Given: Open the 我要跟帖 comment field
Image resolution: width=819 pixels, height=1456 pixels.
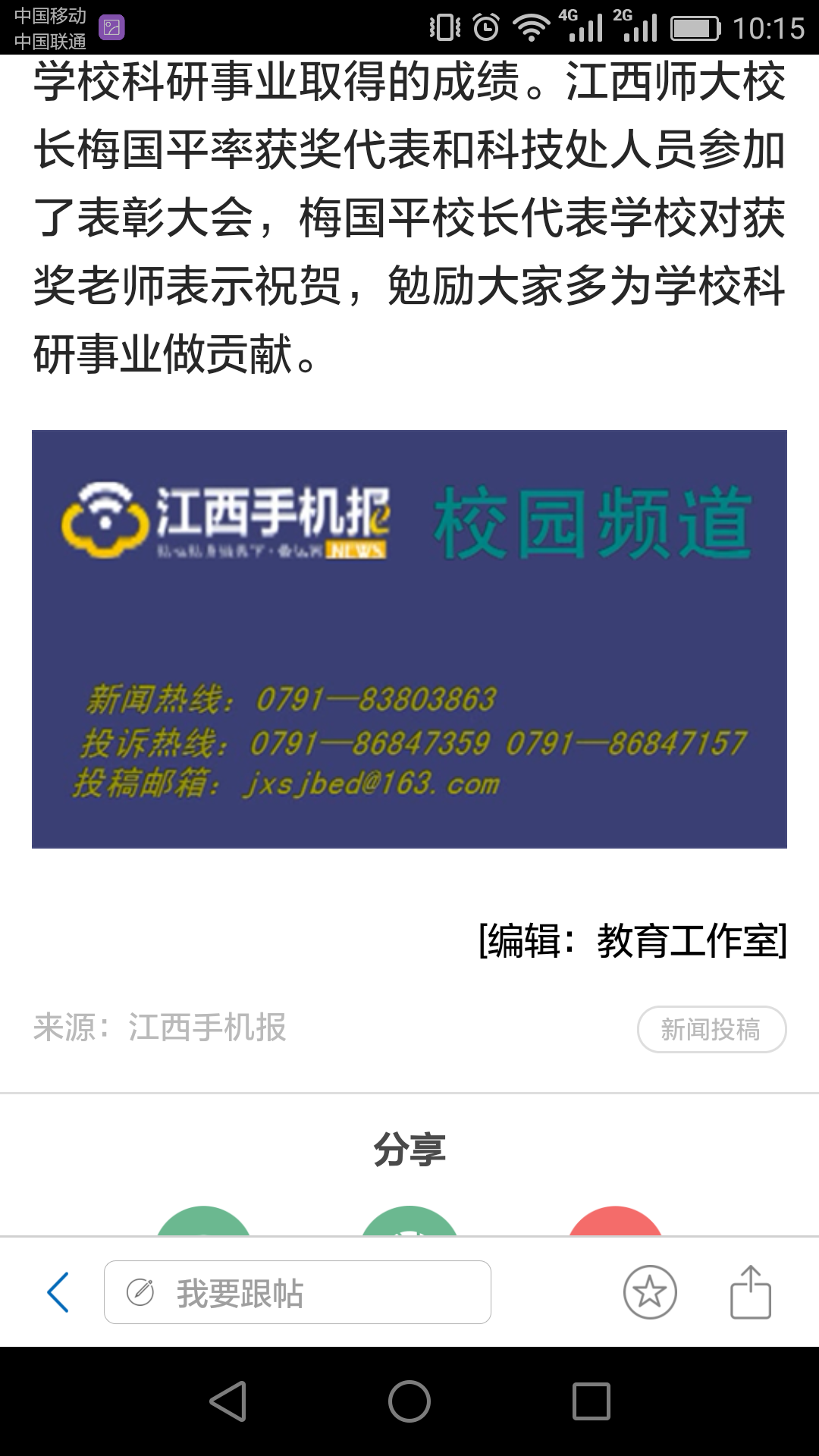Looking at the screenshot, I should (x=297, y=1292).
